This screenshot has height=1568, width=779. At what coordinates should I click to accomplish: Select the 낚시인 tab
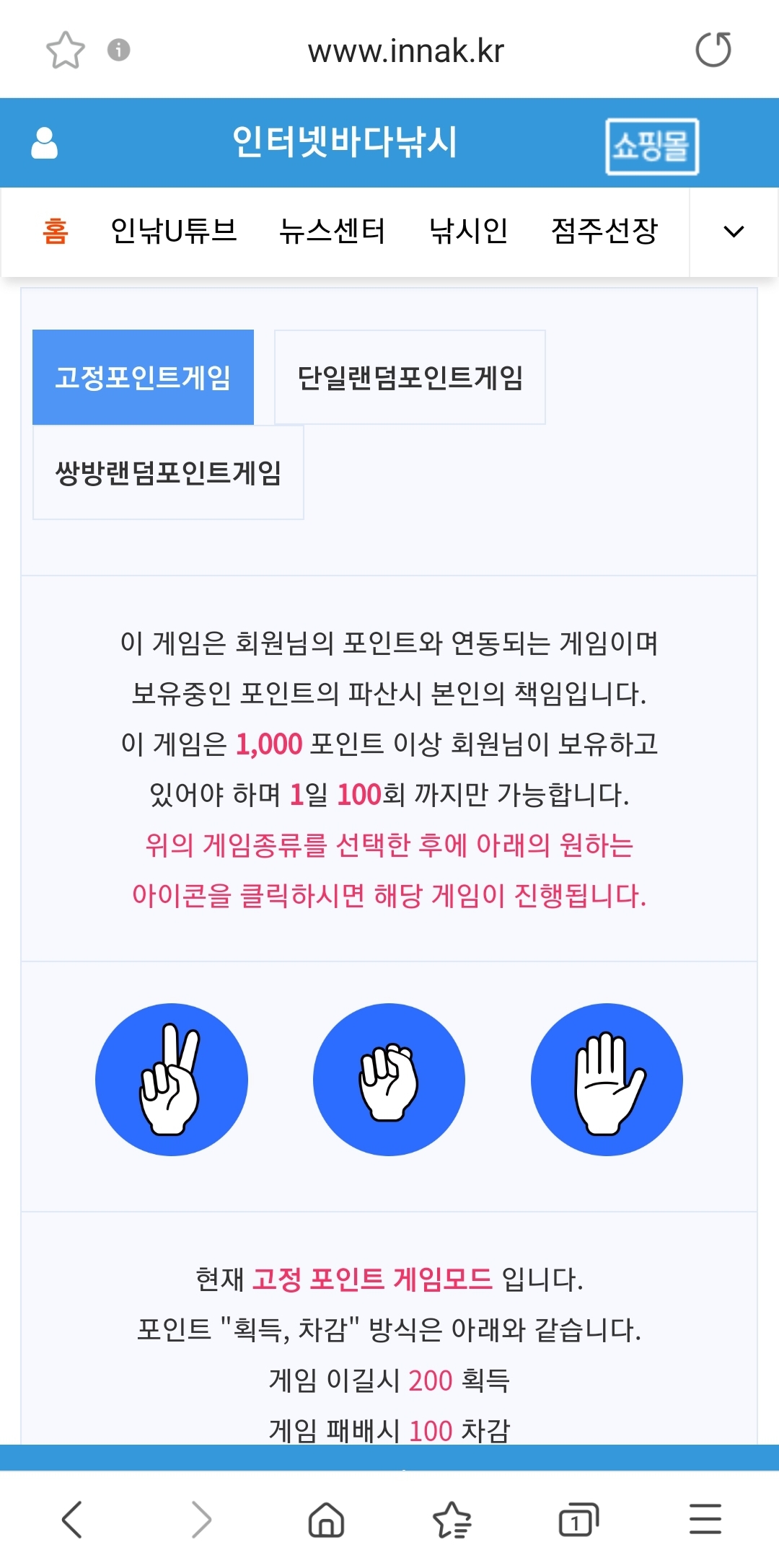tap(468, 232)
